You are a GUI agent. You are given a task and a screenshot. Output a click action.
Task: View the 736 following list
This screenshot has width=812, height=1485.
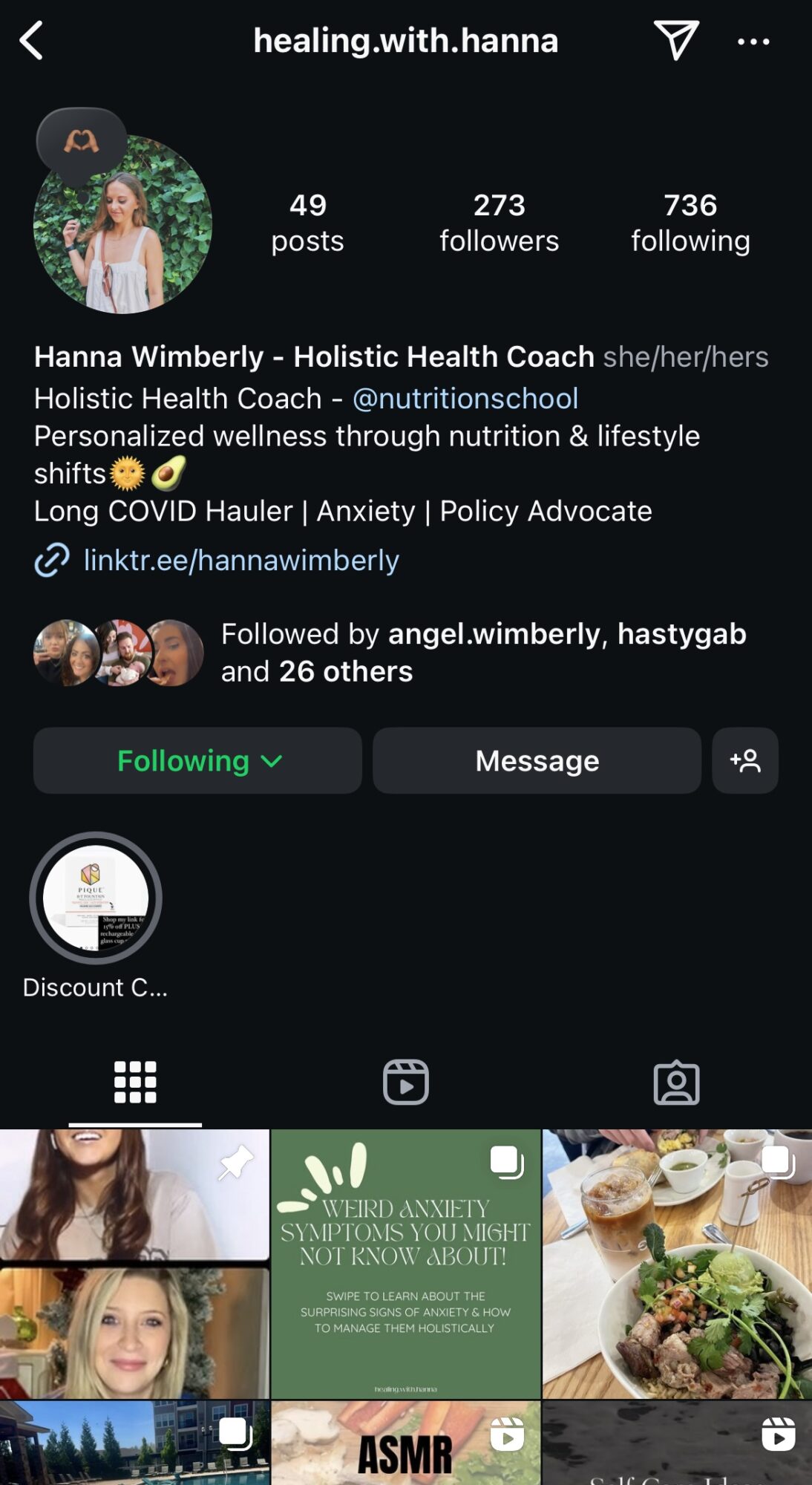(690, 223)
